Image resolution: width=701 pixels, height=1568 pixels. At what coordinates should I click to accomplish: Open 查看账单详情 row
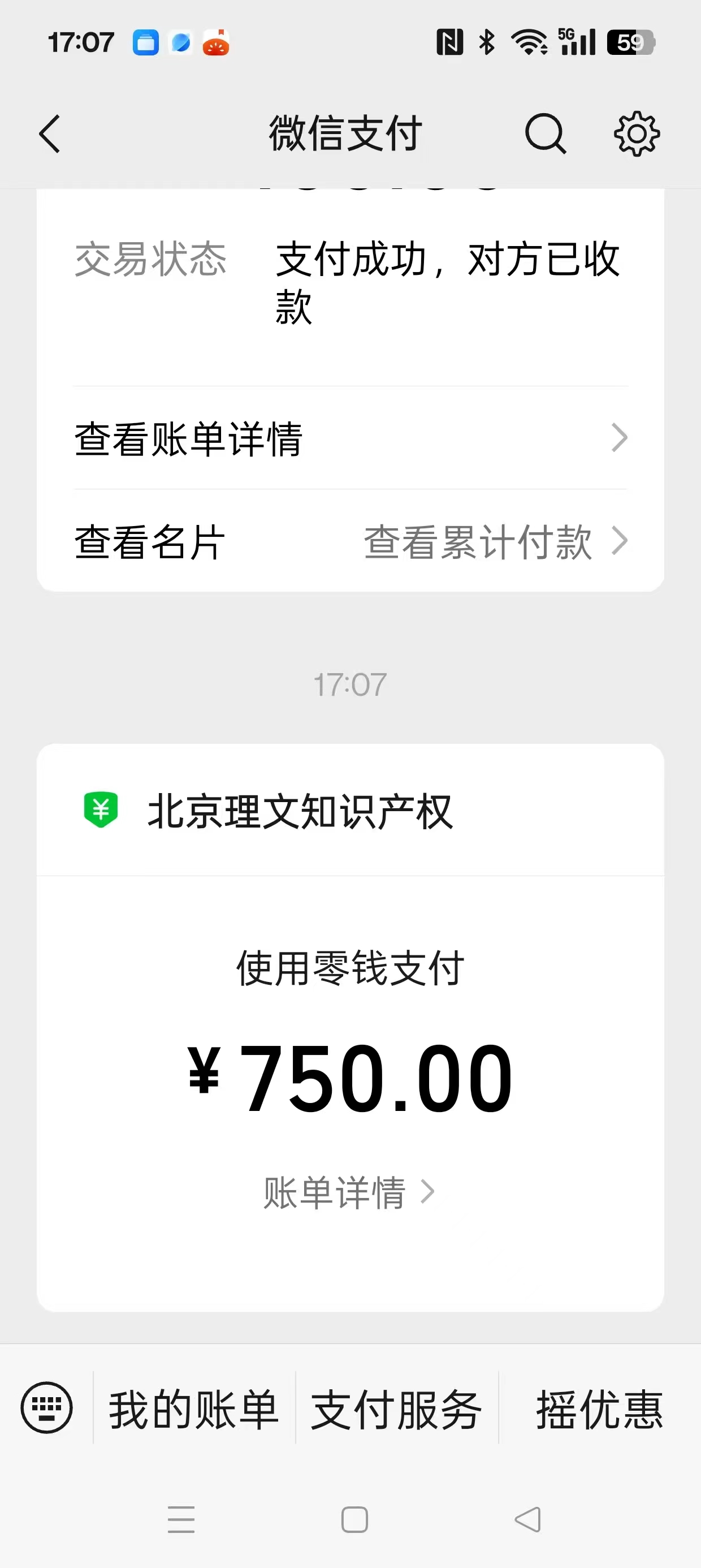pos(350,438)
